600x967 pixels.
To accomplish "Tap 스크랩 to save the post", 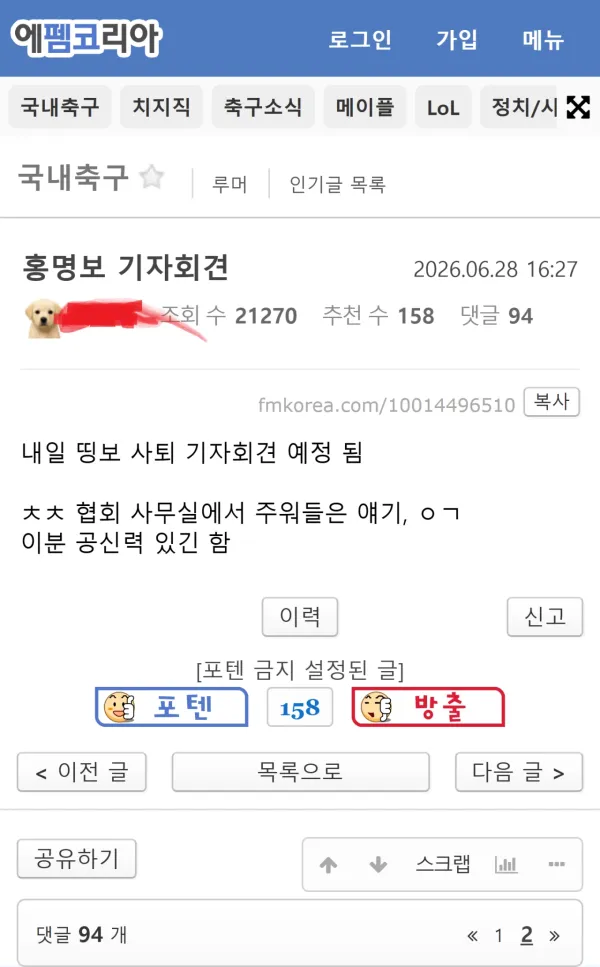I will (443, 864).
